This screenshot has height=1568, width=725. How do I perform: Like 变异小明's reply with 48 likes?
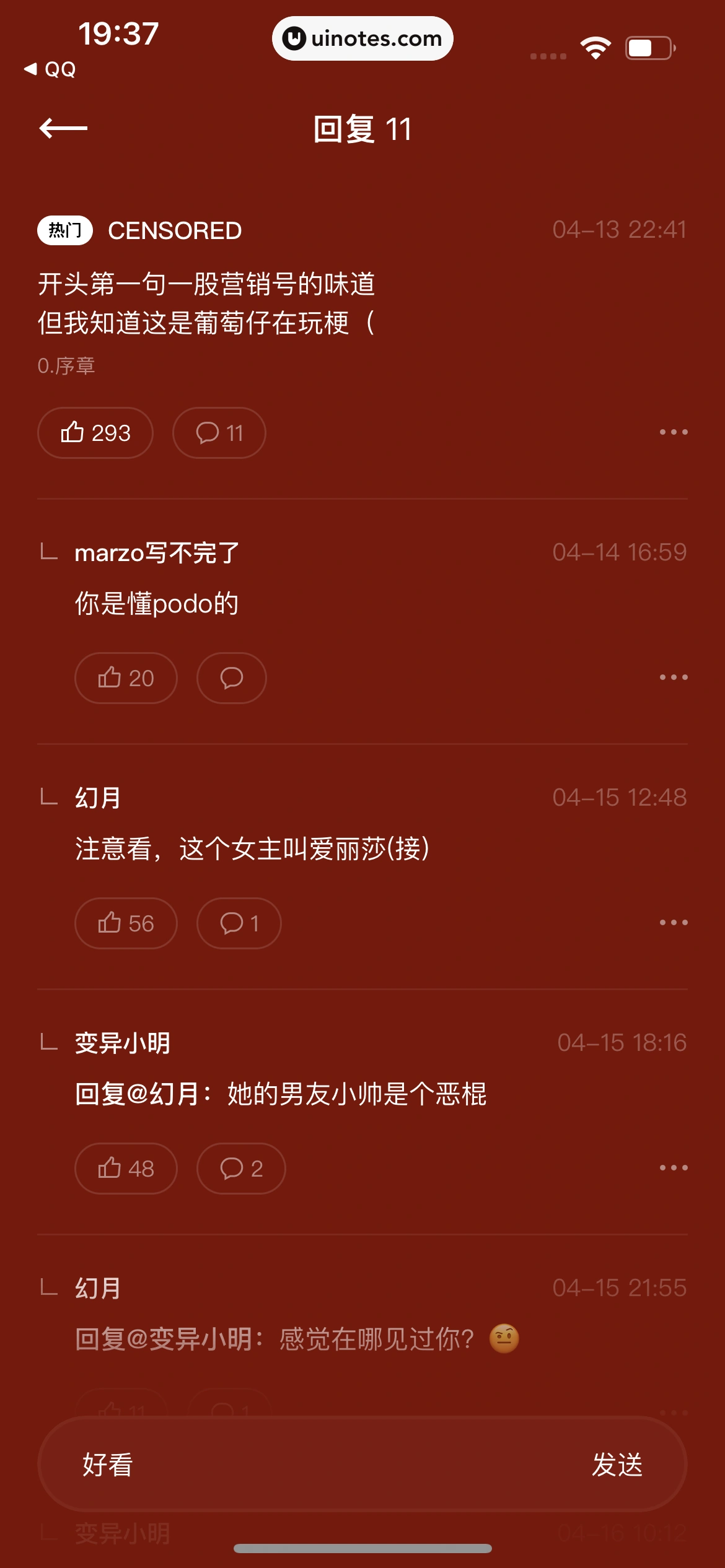[x=126, y=1169]
